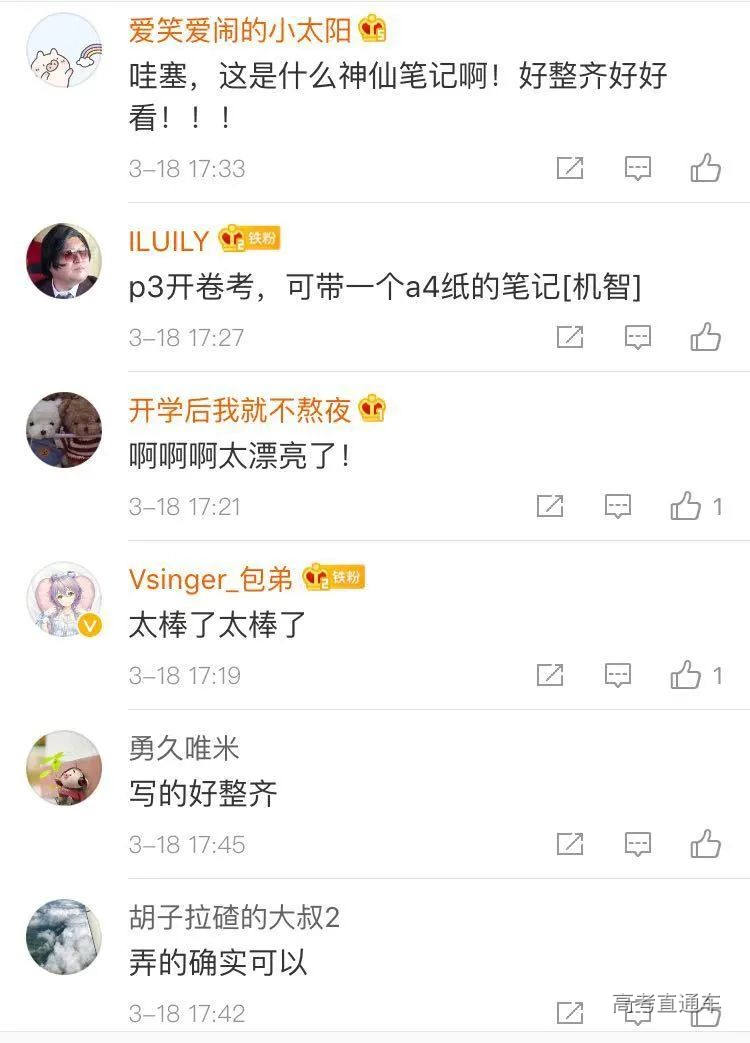This screenshot has width=750, height=1043.
Task: Repost 爱笑爱闹的小太阳's comment
Action: [x=570, y=168]
